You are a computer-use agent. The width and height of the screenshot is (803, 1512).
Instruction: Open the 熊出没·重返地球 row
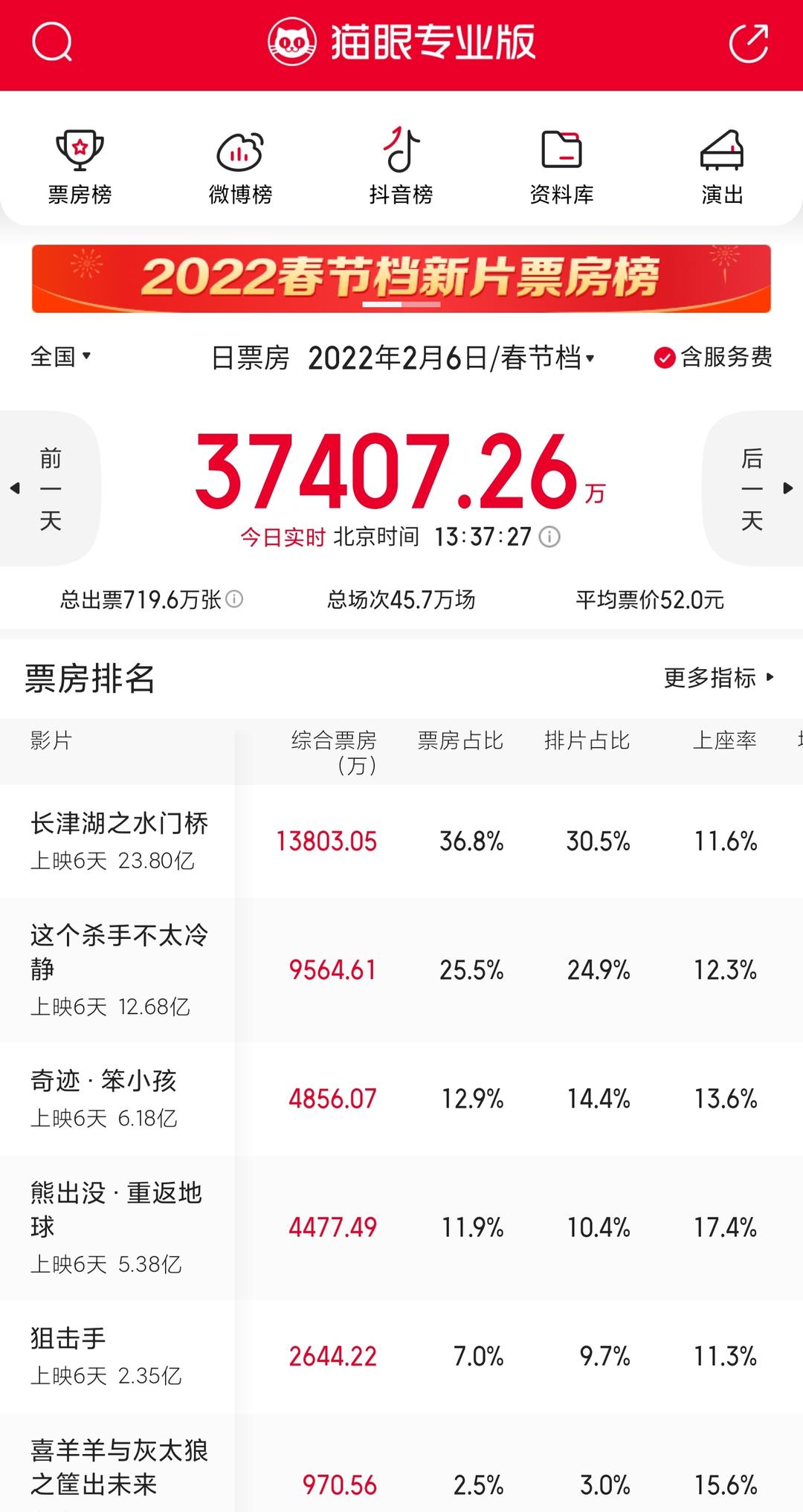click(x=401, y=1227)
